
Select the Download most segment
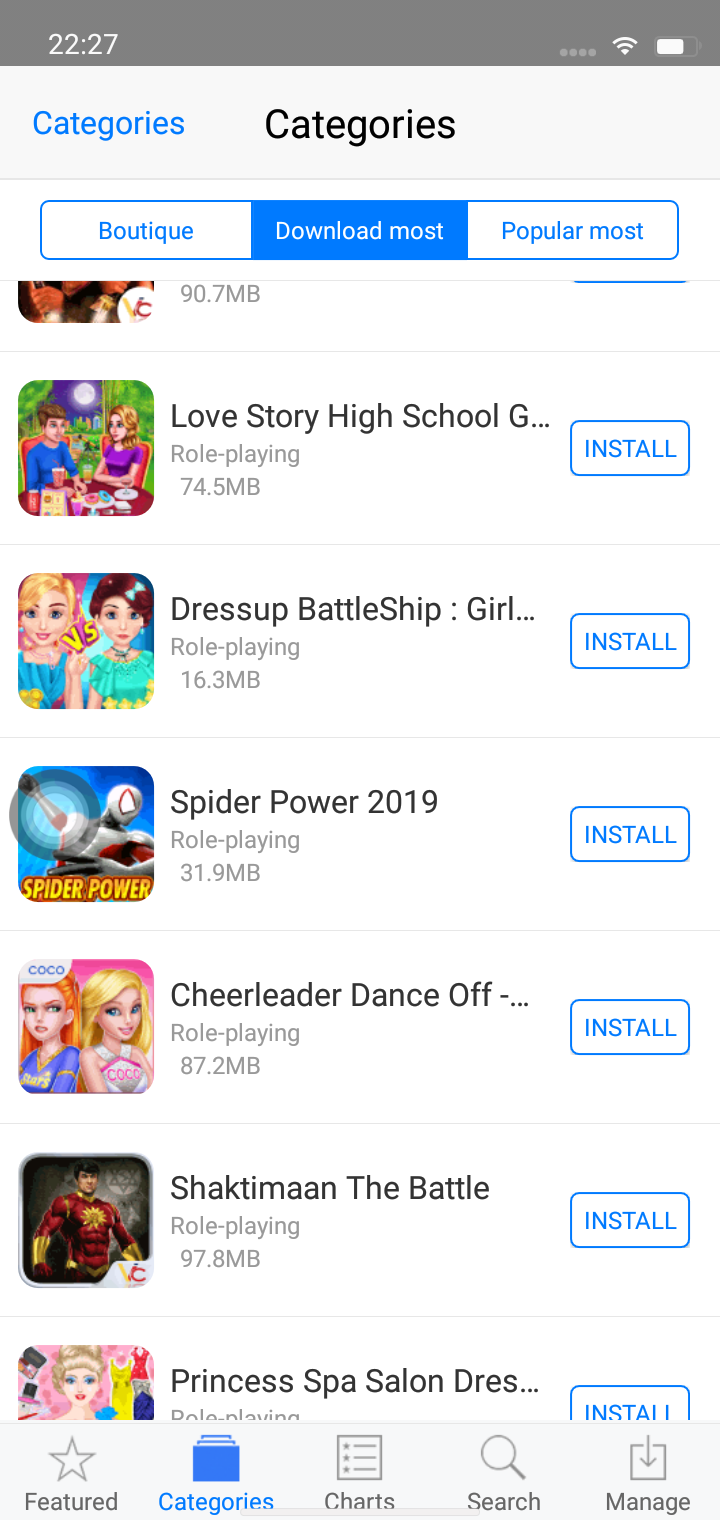[359, 231]
